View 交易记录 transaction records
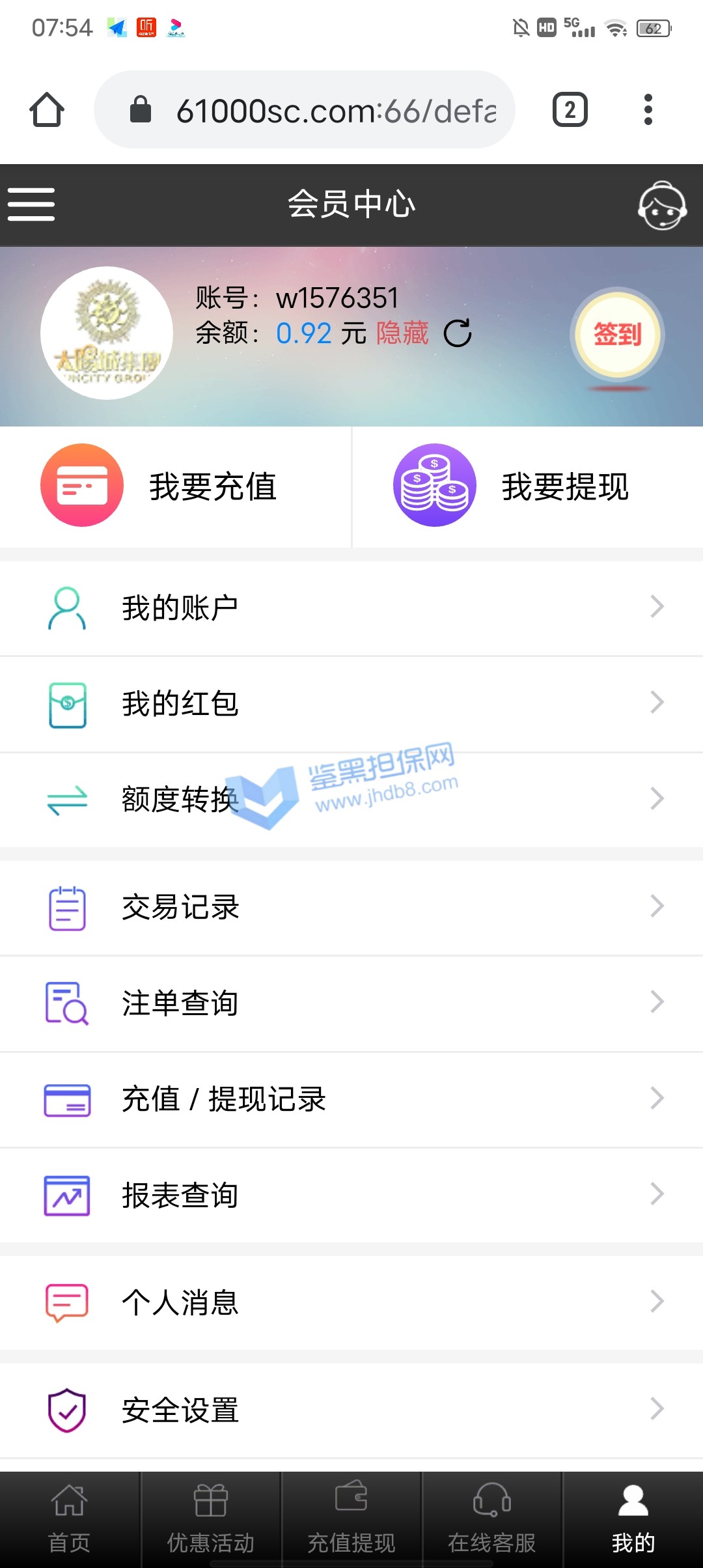Image resolution: width=703 pixels, height=1568 pixels. [x=351, y=907]
